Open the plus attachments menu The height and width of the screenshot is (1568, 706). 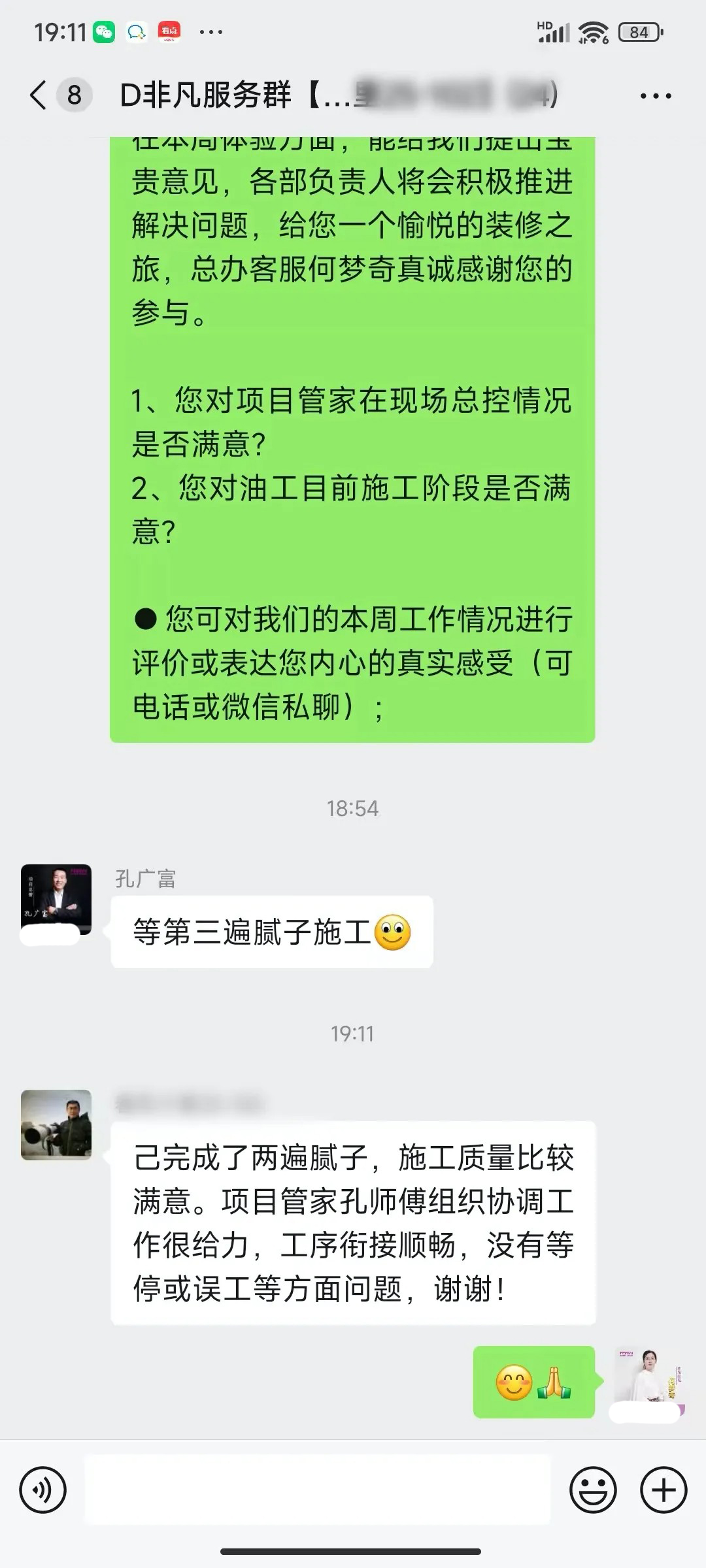[664, 1490]
